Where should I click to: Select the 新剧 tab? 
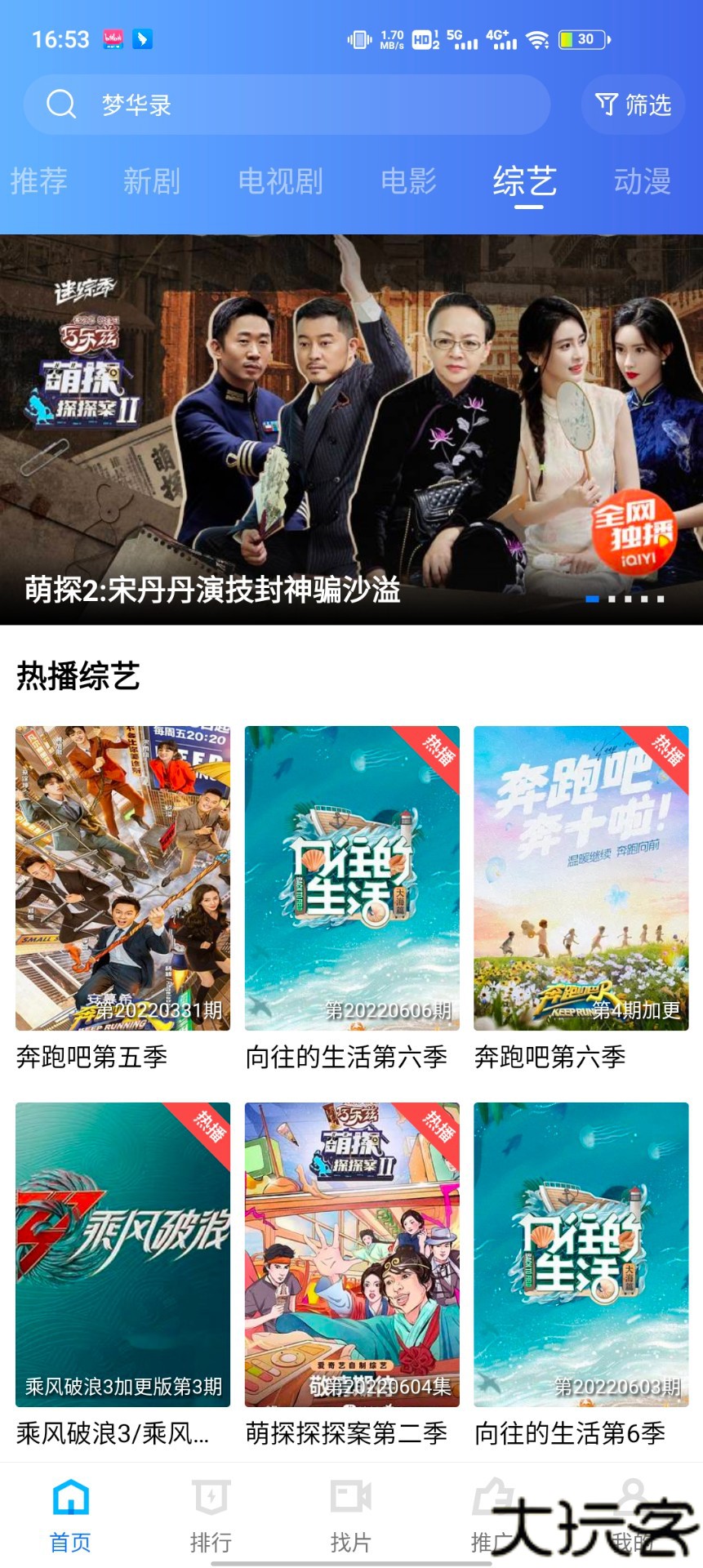[152, 181]
